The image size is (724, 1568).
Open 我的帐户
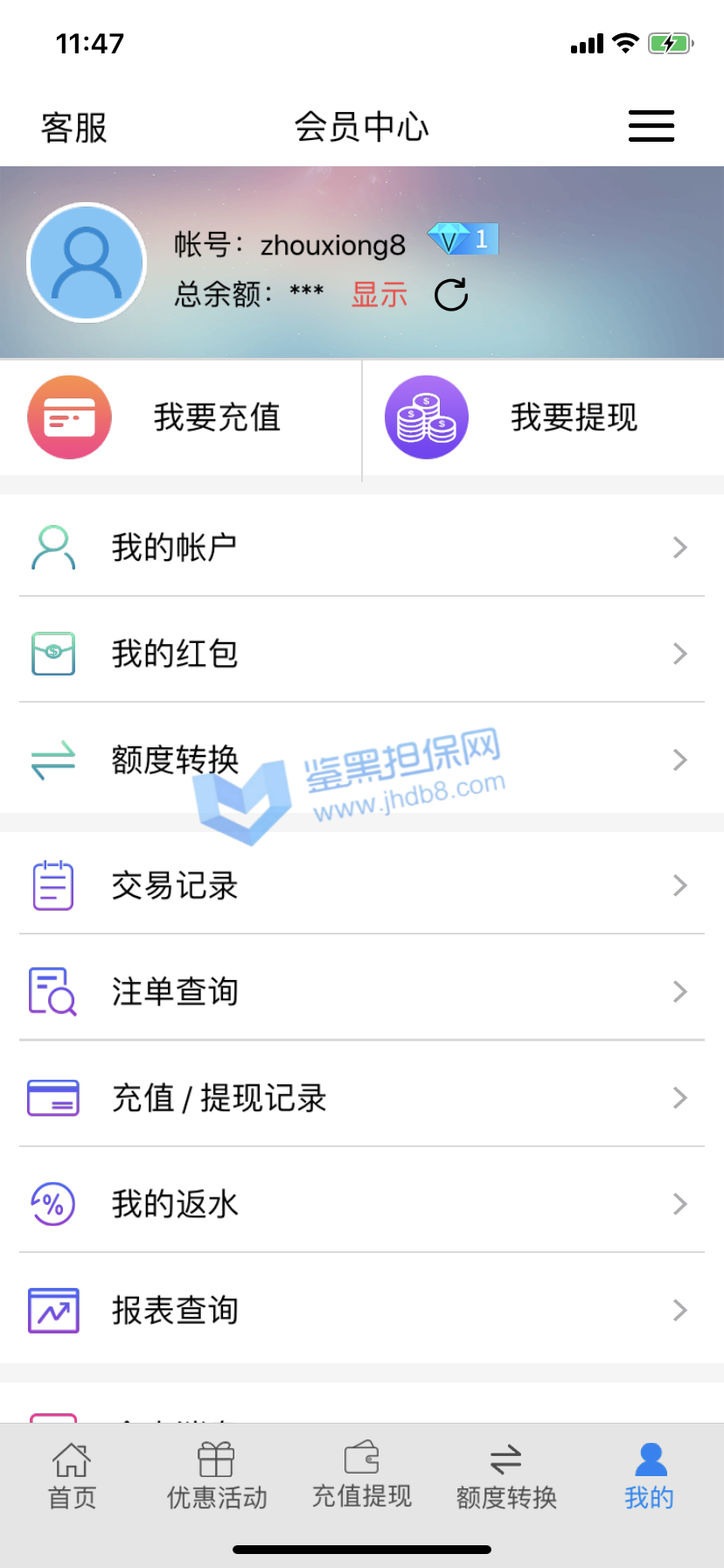click(x=362, y=548)
